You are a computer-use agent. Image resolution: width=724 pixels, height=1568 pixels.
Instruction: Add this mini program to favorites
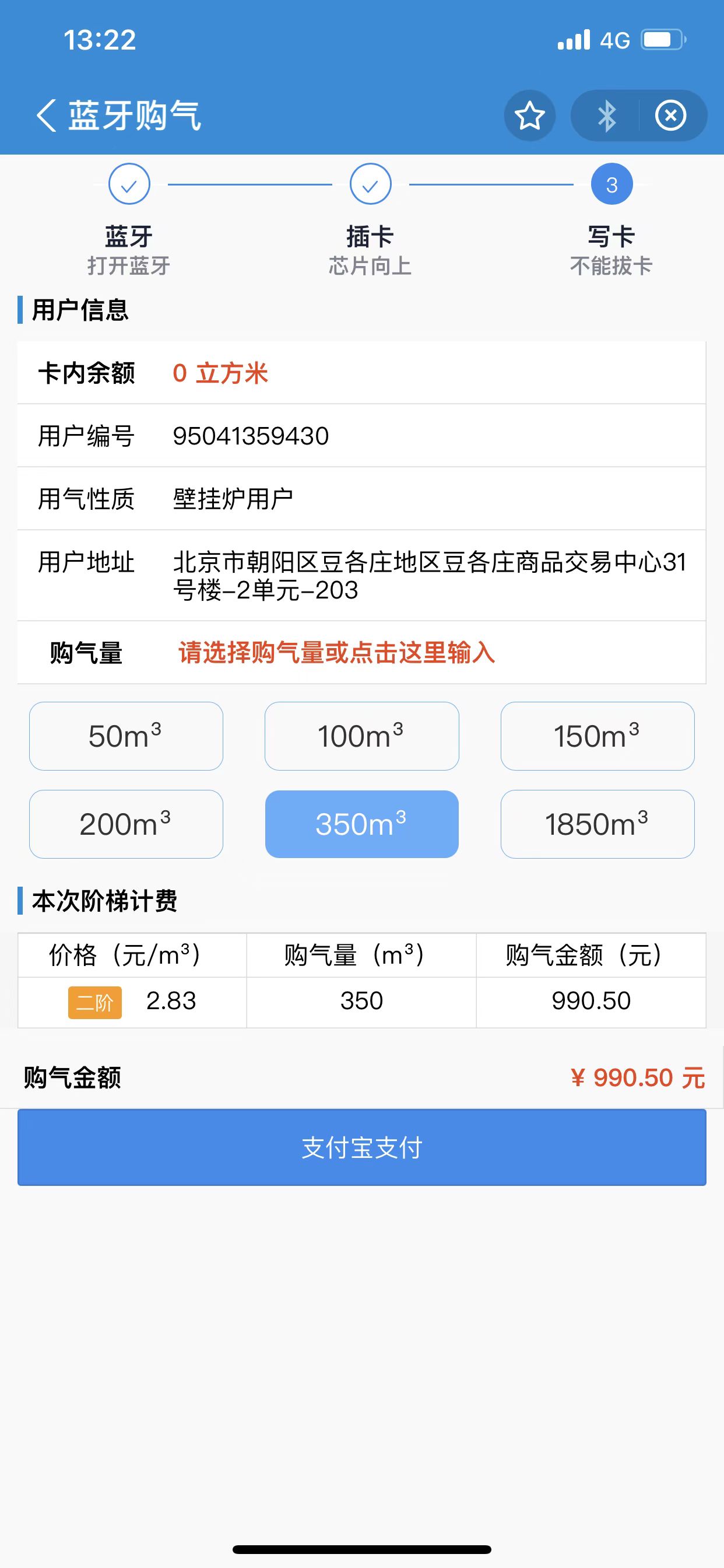pos(529,116)
